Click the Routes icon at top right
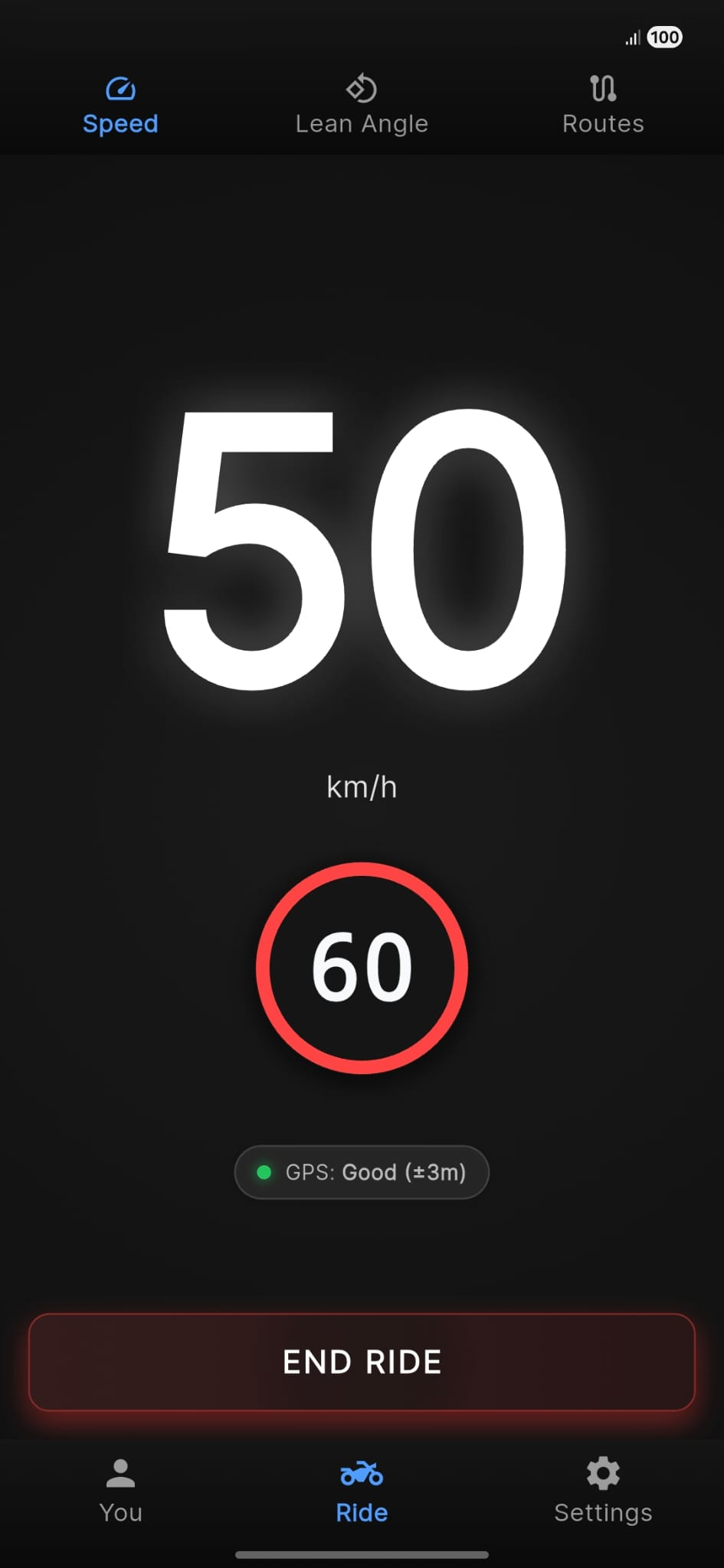The image size is (724, 1568). pos(602,87)
